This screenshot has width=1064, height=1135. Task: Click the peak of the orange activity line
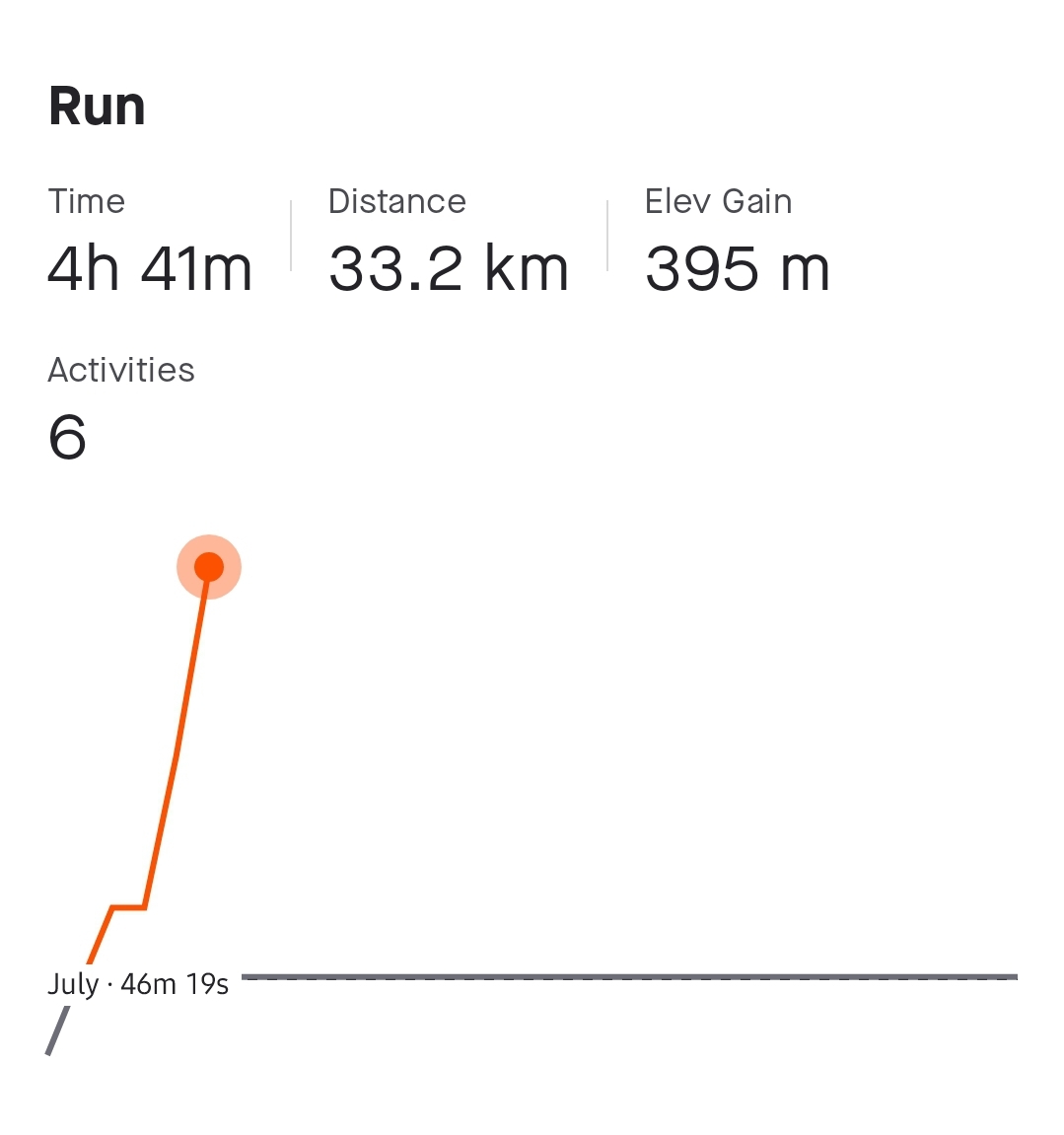[x=208, y=565]
